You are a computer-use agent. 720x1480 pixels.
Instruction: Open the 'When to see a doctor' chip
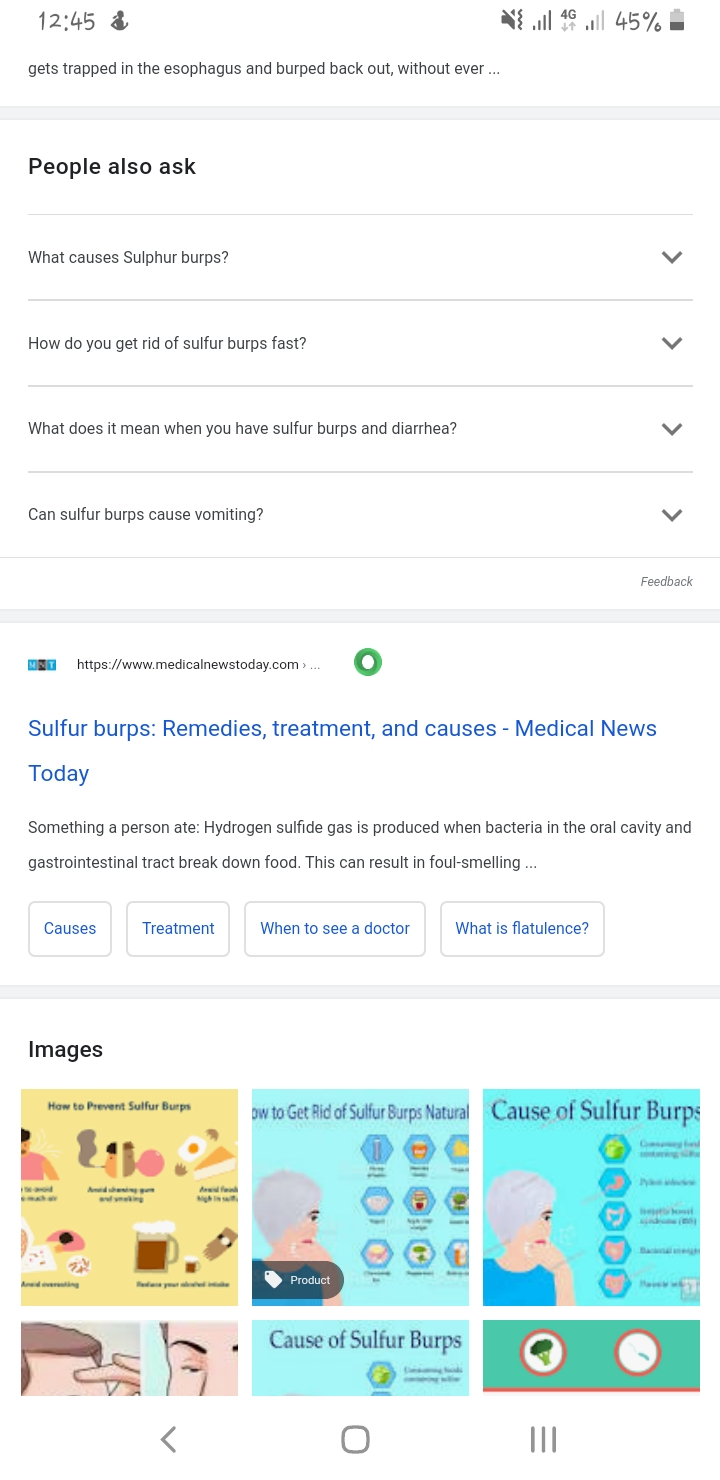click(x=335, y=928)
